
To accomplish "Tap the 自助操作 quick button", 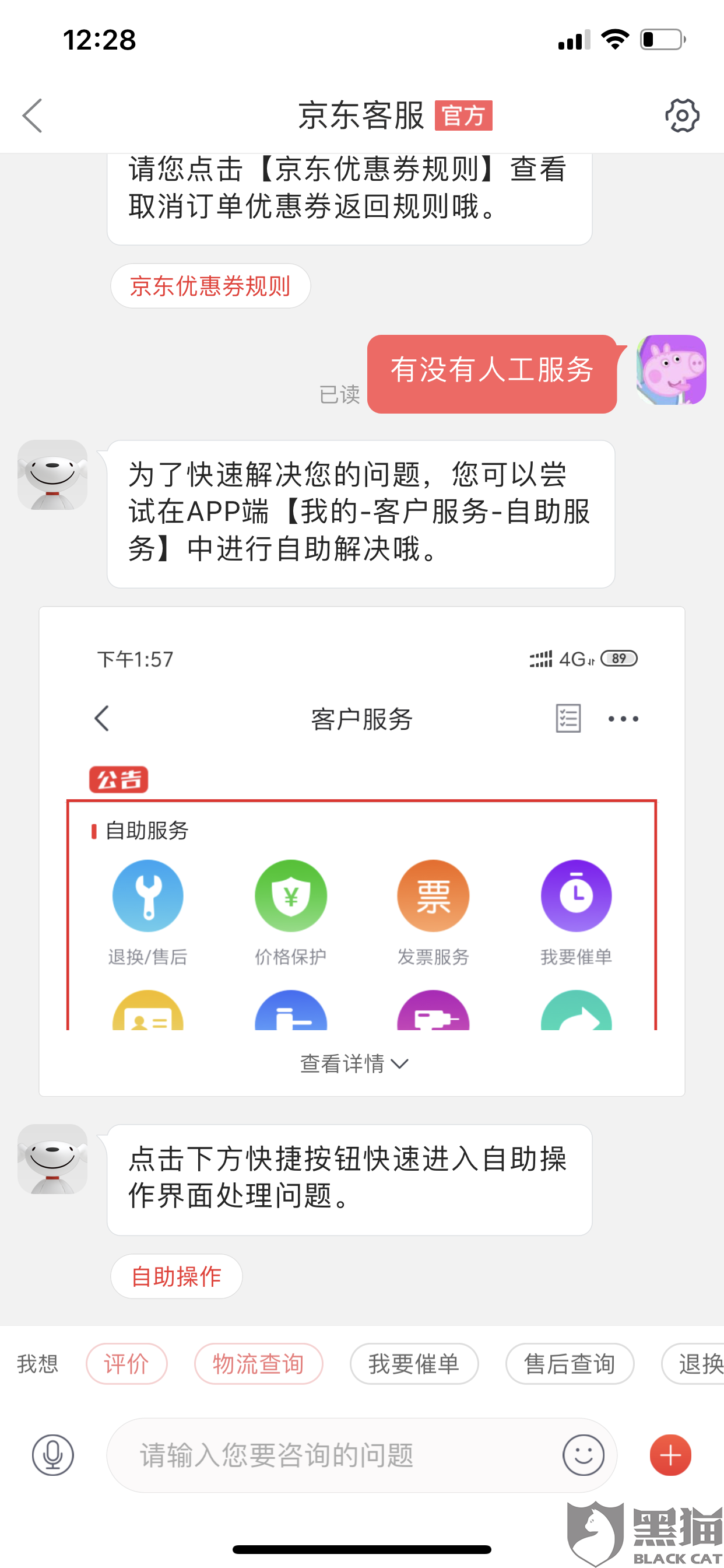I will [x=177, y=1276].
